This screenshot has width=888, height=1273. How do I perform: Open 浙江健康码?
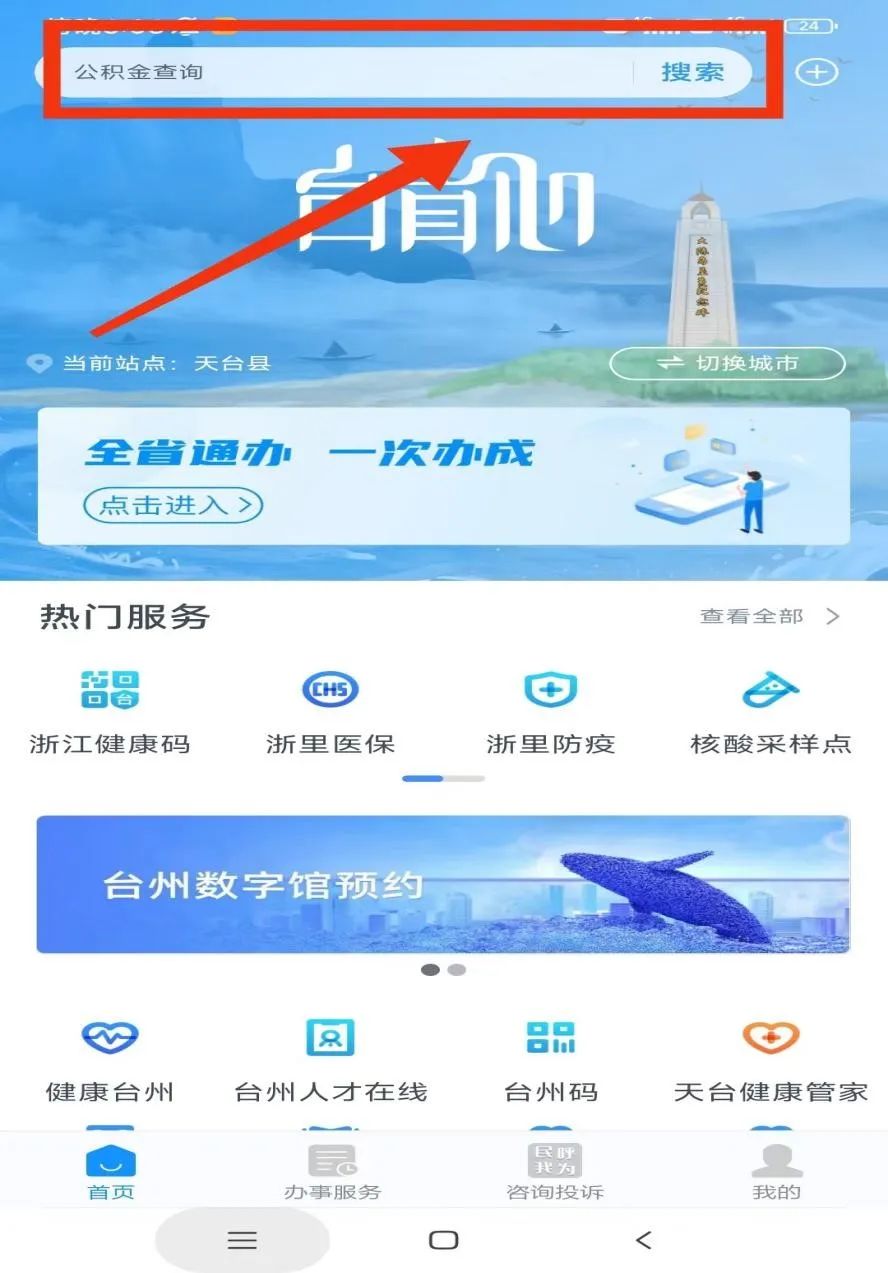(x=110, y=712)
